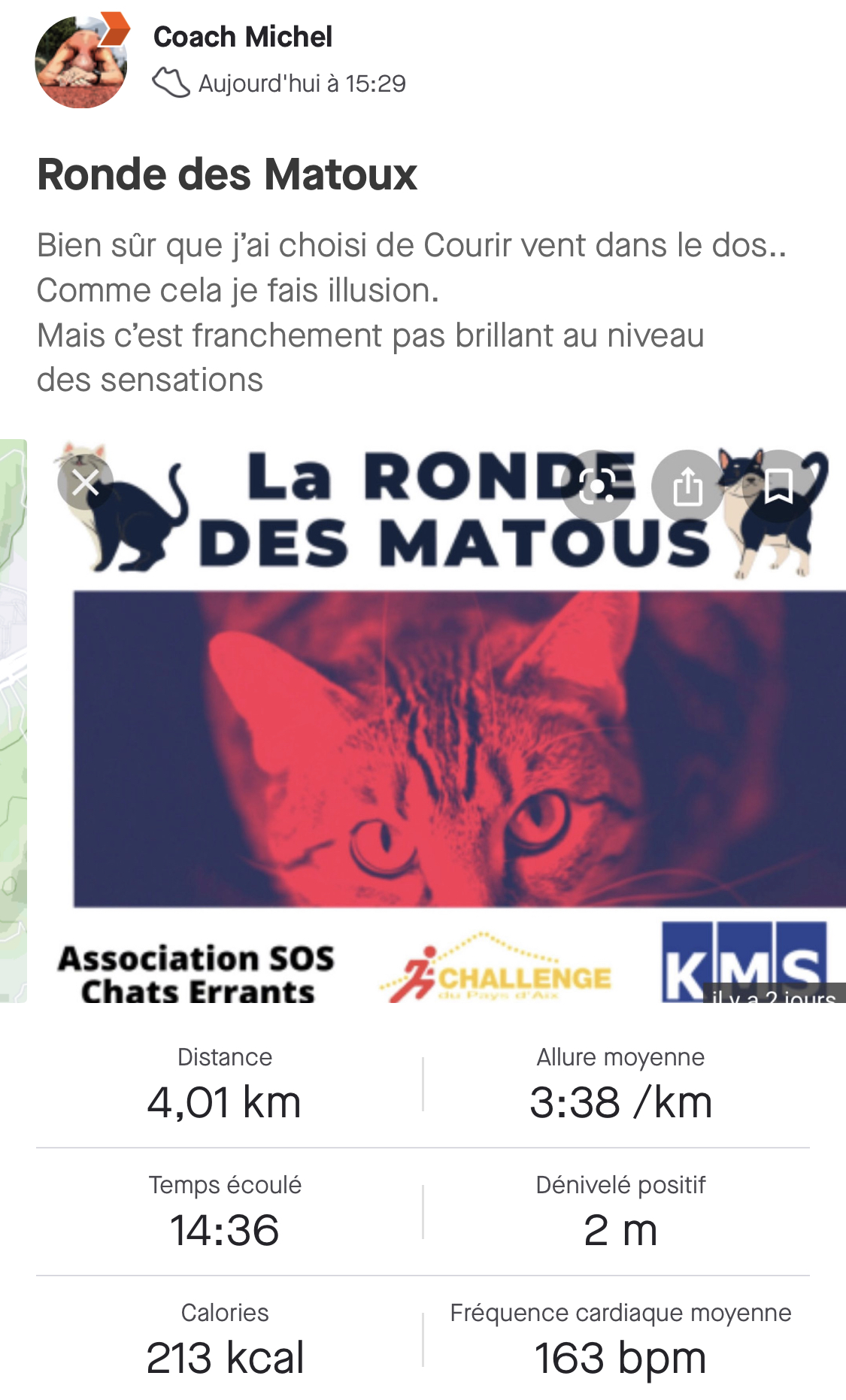The height and width of the screenshot is (1400, 846).
Task: Open the activity map preview
Action: point(14,720)
